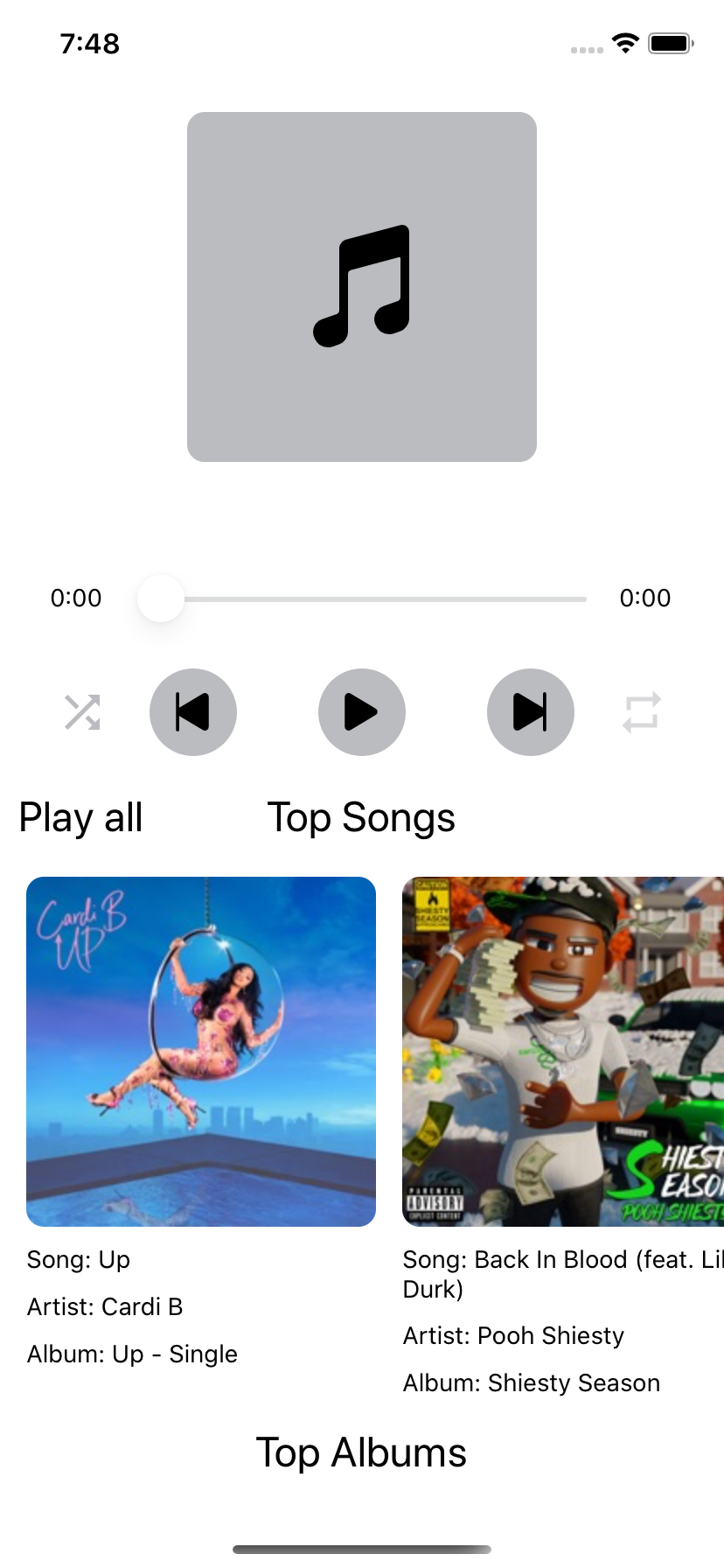The width and height of the screenshot is (724, 1568).
Task: Tap the playback progress slider
Action: click(x=362, y=598)
